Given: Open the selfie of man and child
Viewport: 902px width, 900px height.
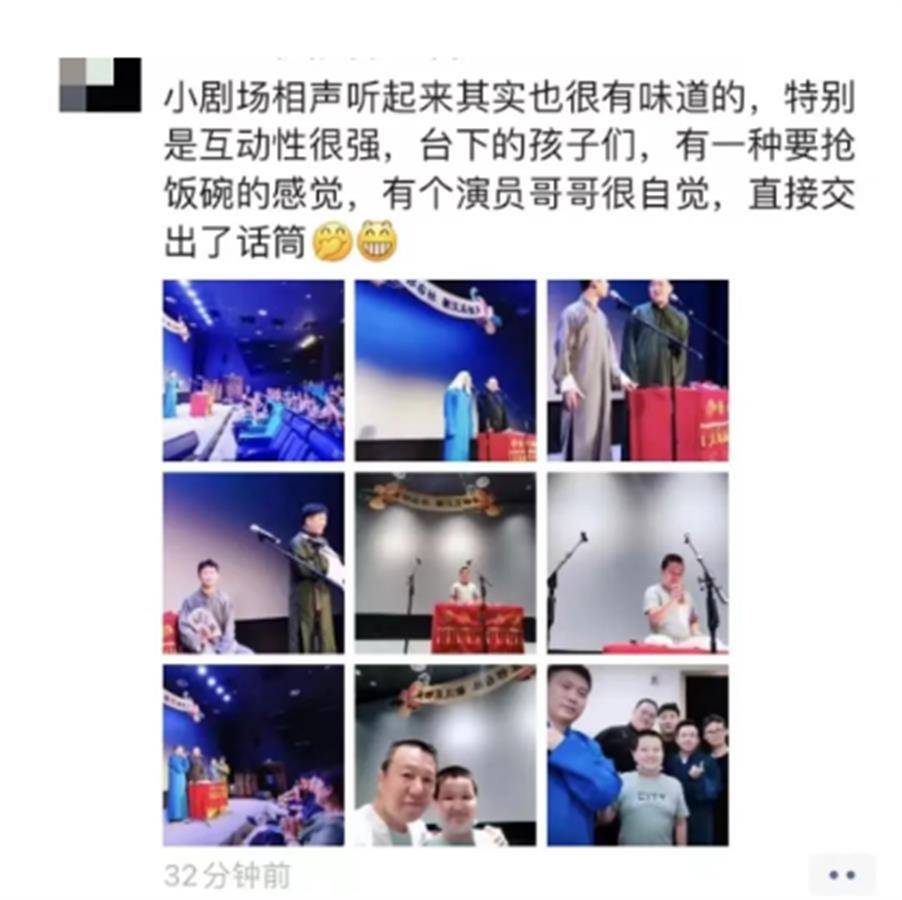Looking at the screenshot, I should [x=445, y=755].
